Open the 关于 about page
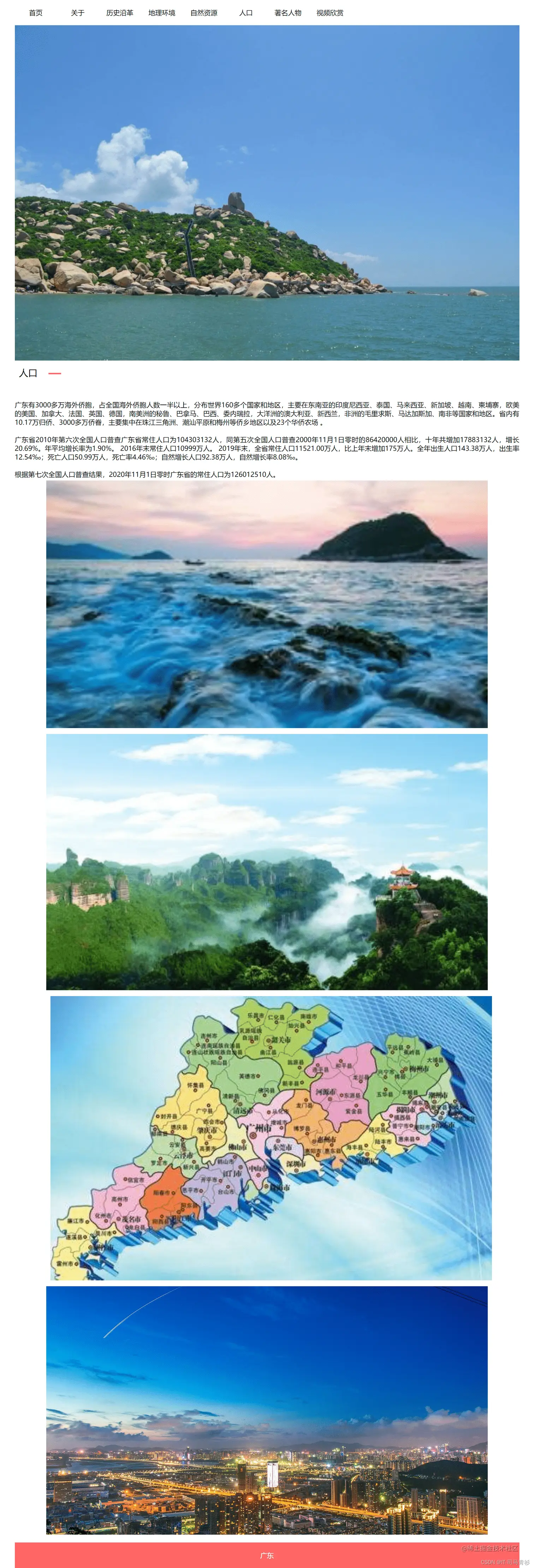Viewport: 534px width, 1568px height. [78, 13]
